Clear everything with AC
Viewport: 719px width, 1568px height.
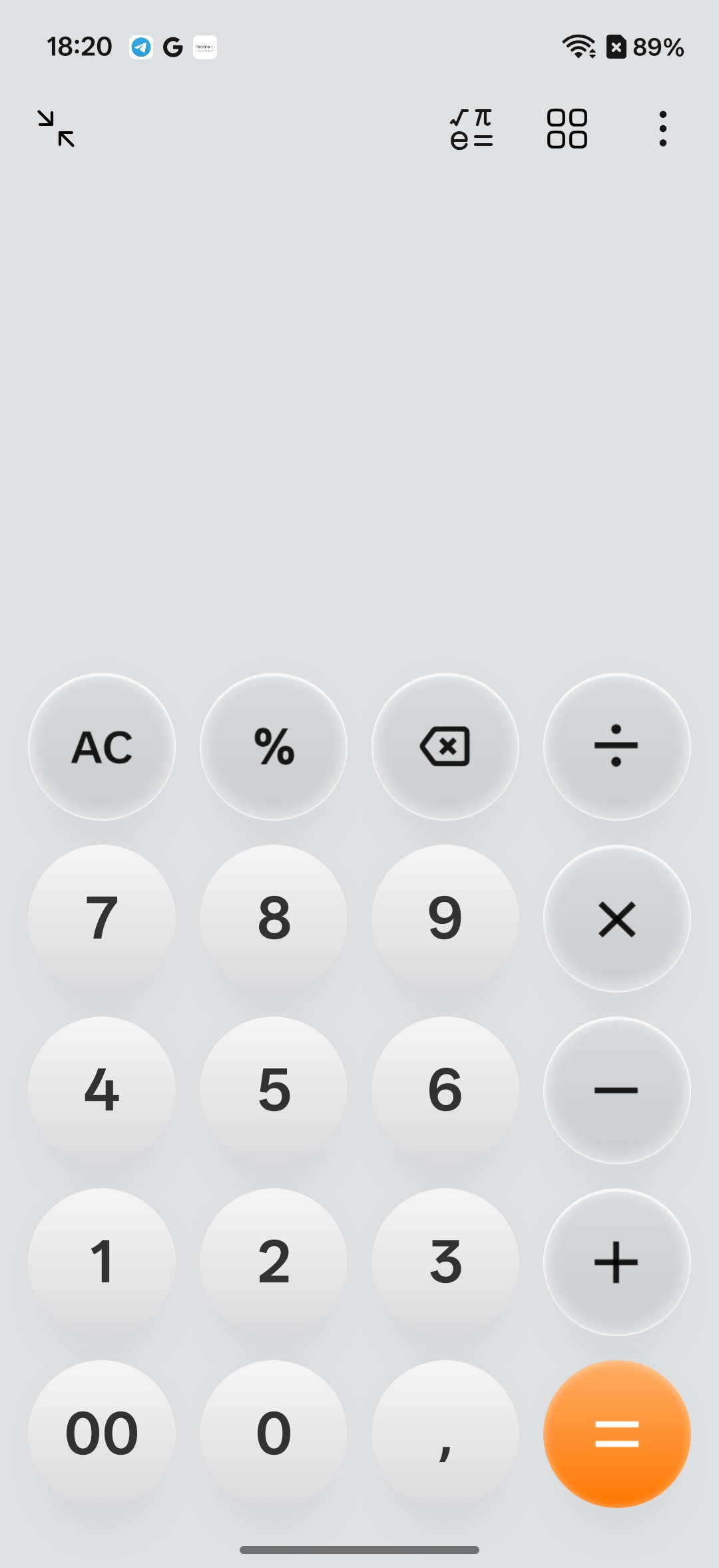pyautogui.click(x=102, y=746)
